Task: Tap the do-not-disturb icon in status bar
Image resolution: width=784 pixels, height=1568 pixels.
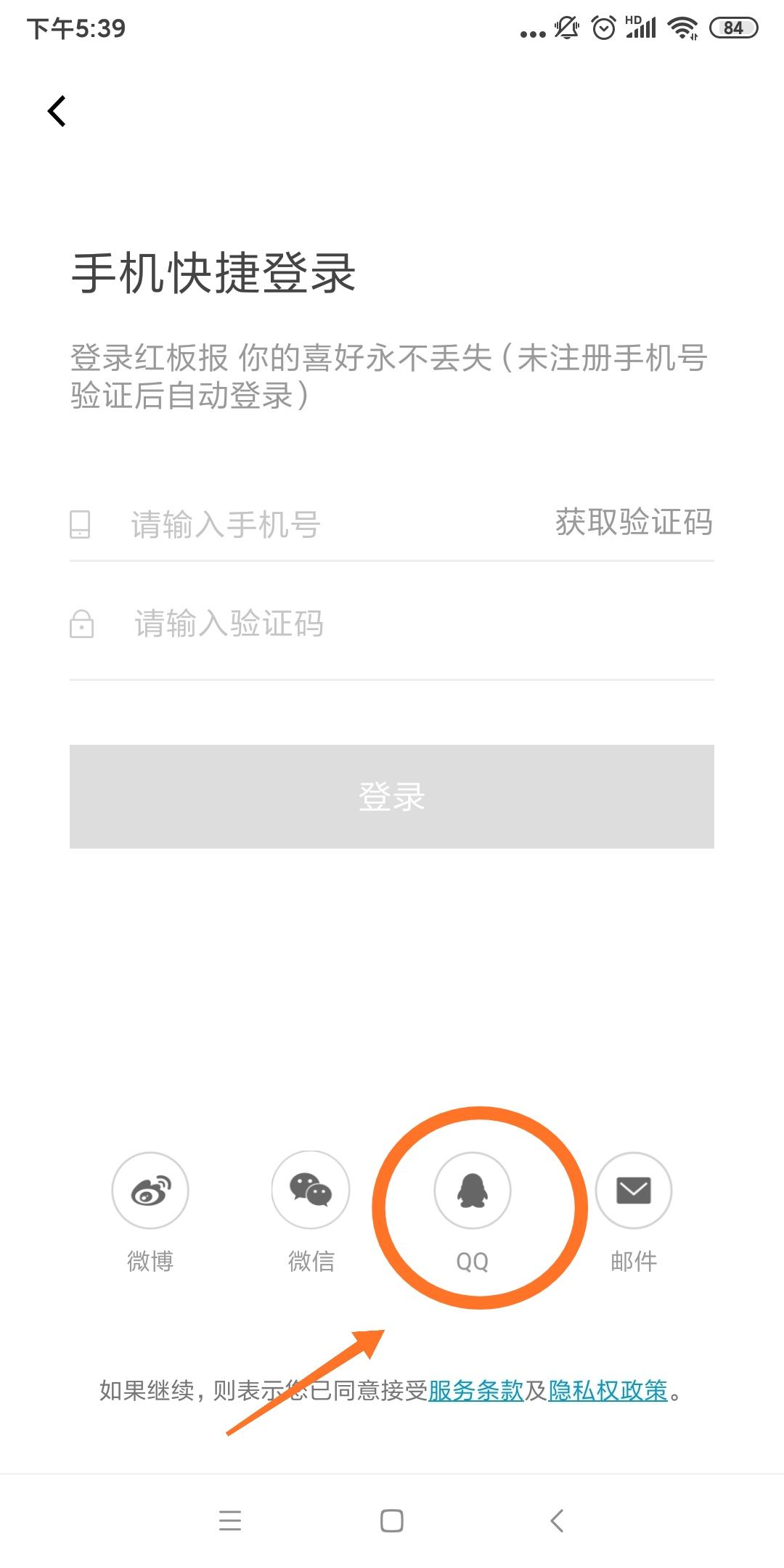Action: 567,28
